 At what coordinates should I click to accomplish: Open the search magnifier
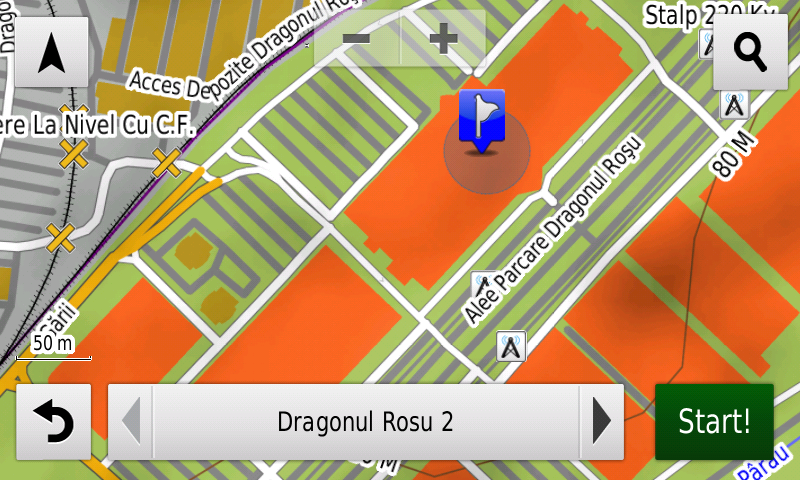[x=748, y=52]
